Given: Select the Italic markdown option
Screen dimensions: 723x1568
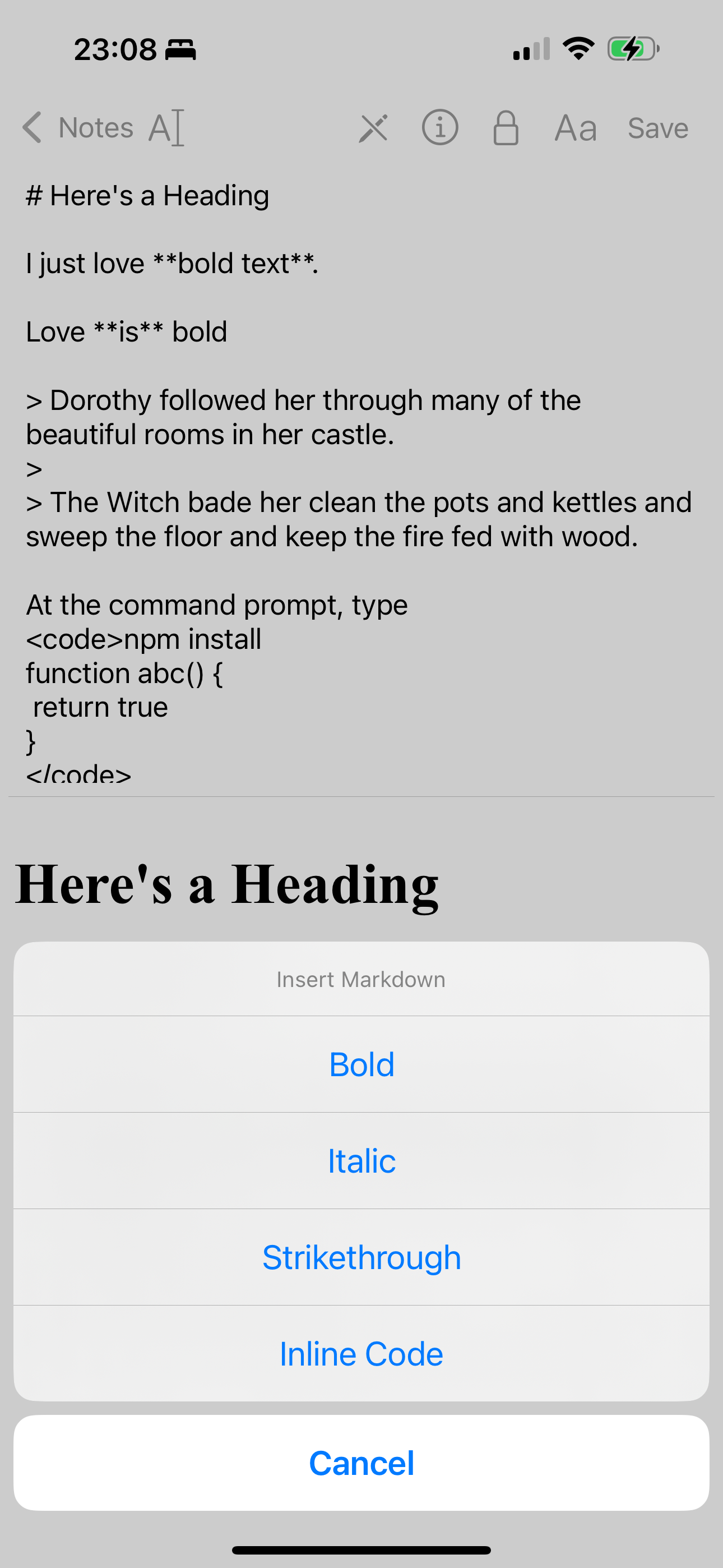Looking at the screenshot, I should click(361, 1161).
